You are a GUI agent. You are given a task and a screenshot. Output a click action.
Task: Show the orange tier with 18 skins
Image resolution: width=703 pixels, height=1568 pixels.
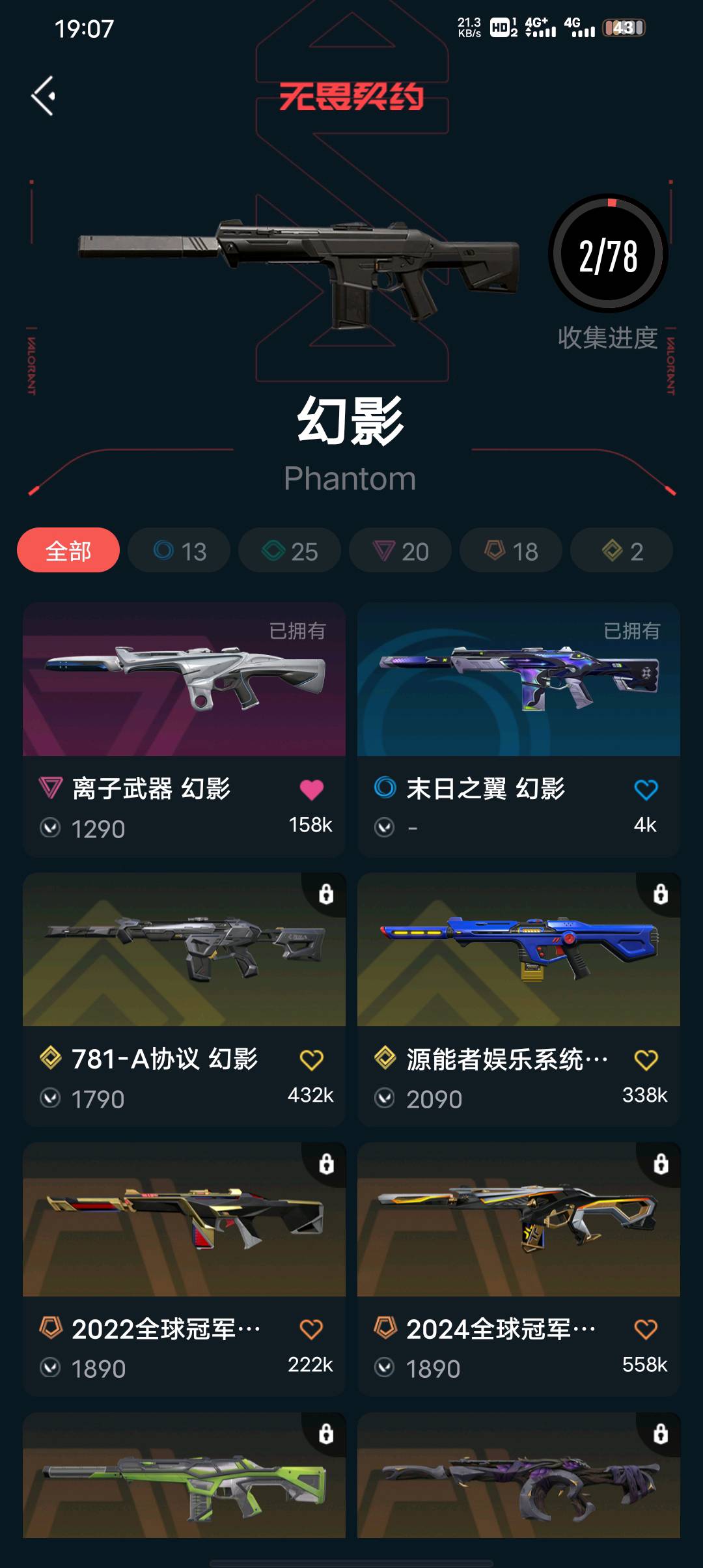click(x=511, y=551)
